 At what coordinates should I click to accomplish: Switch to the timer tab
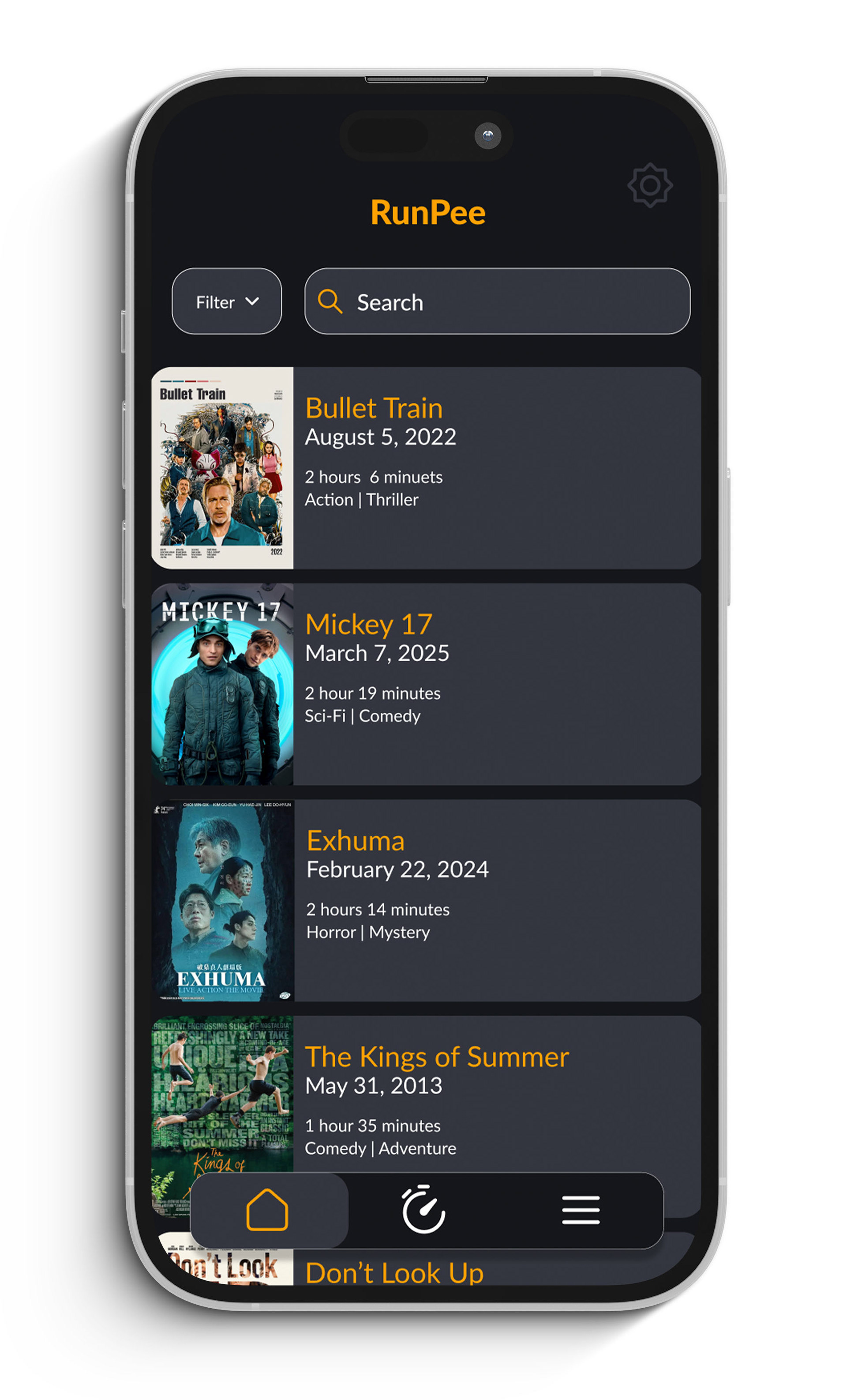pyautogui.click(x=423, y=1210)
